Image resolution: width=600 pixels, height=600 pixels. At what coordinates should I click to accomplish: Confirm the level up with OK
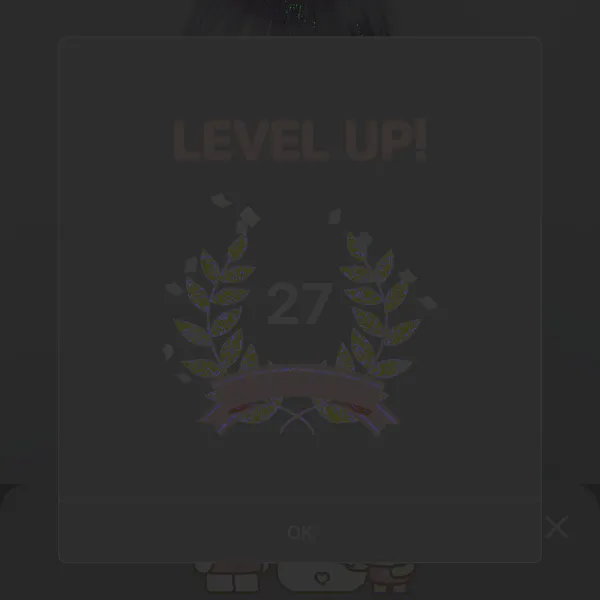[x=300, y=532]
